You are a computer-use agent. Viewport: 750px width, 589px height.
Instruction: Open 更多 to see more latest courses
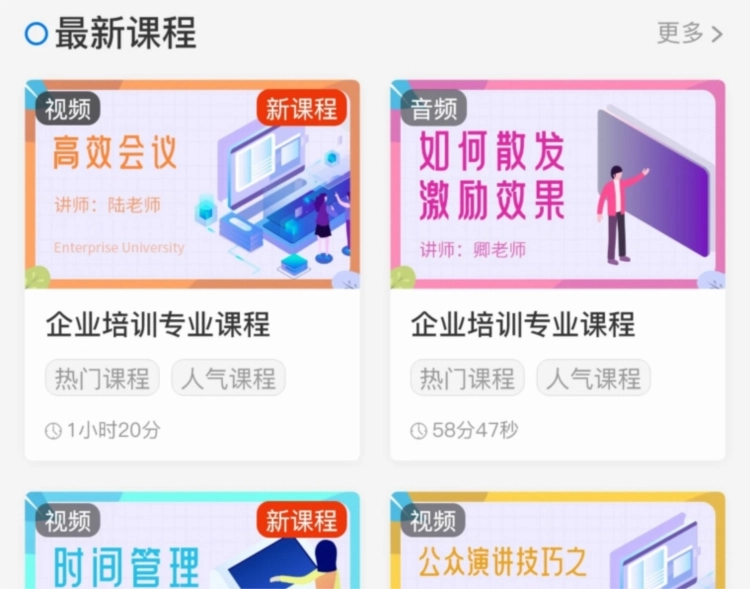click(689, 33)
